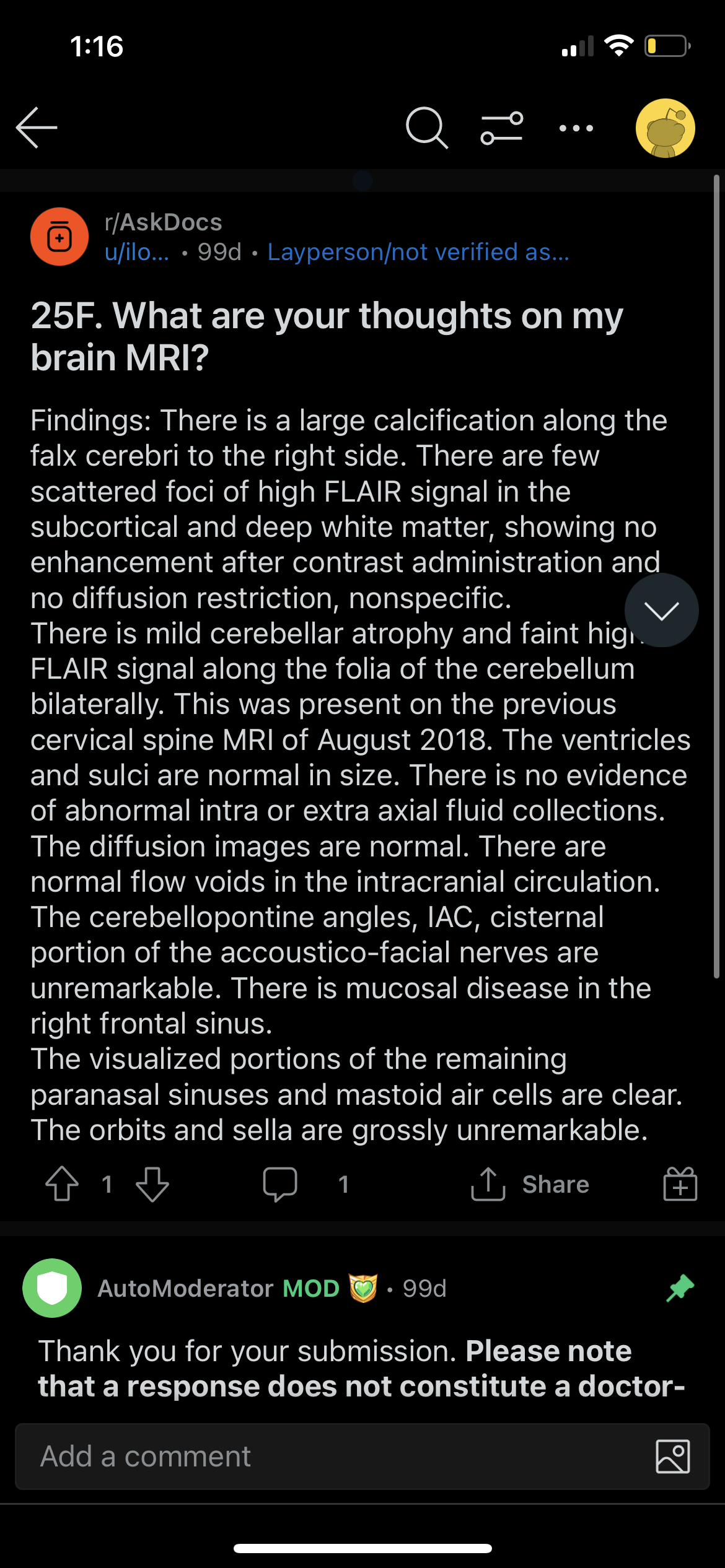Give an award with the gift icon
Image resolution: width=725 pixels, height=1568 pixels.
coord(680,1184)
